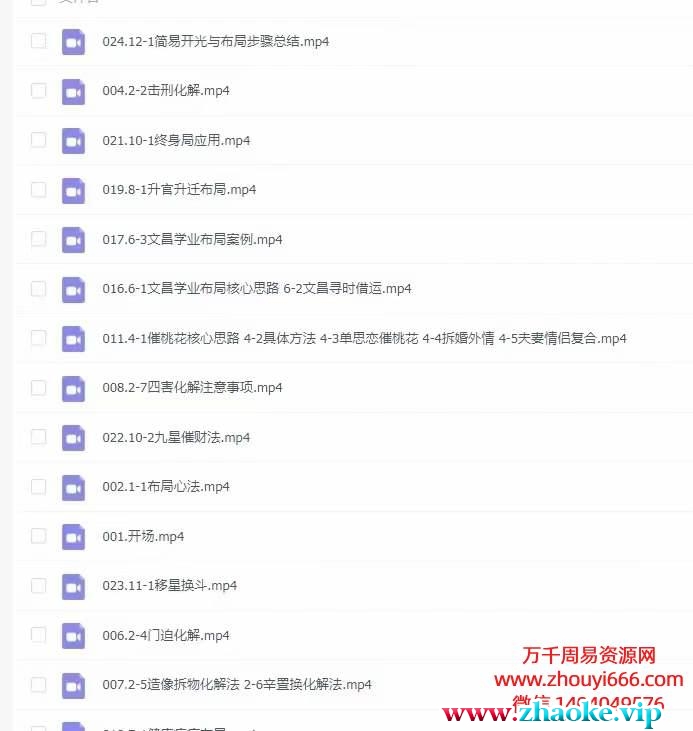This screenshot has width=693, height=731.
Task: Mark the checkbox for 002.1-1布局心法.mp4
Action: point(38,487)
